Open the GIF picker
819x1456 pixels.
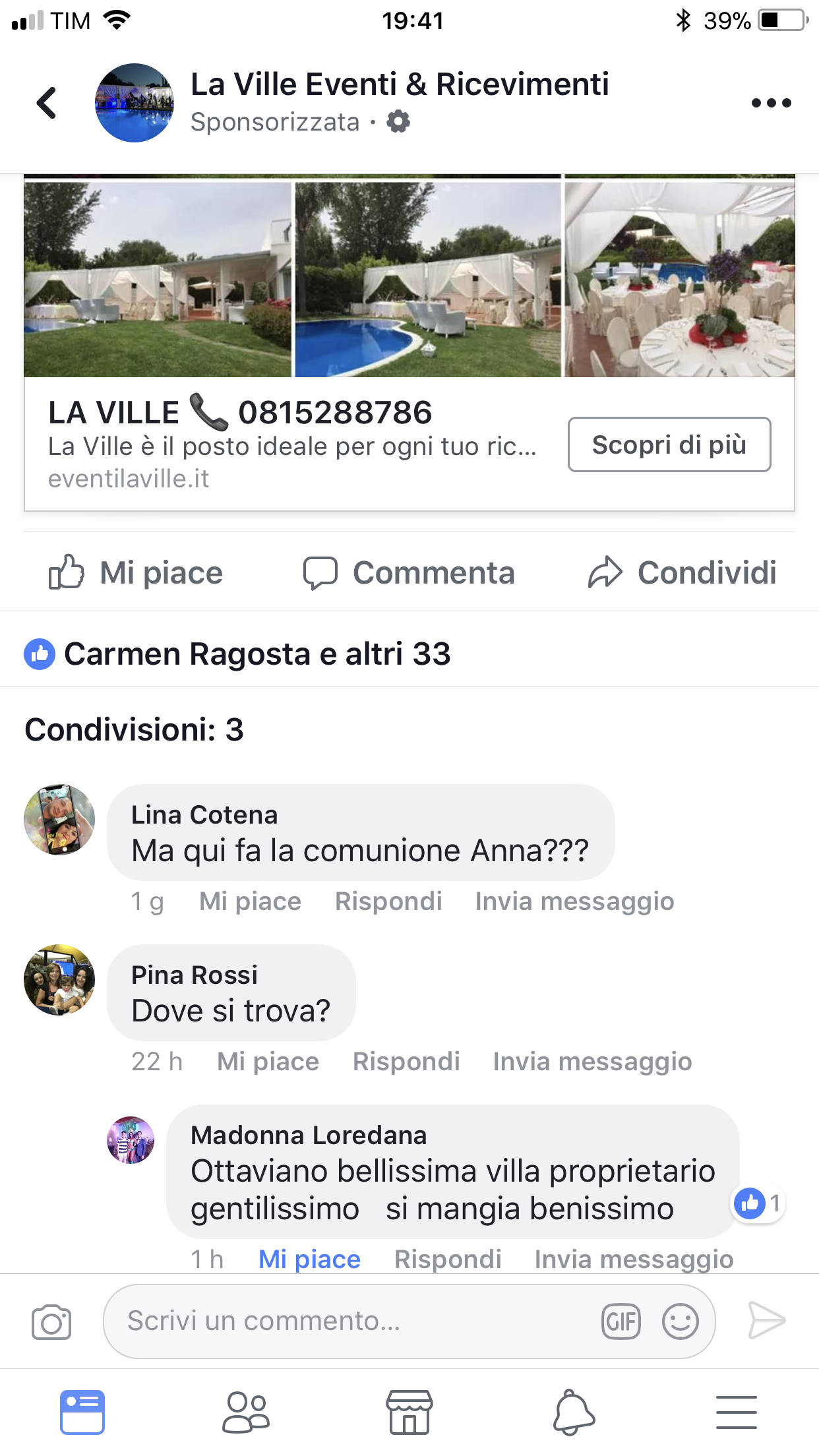621,1321
